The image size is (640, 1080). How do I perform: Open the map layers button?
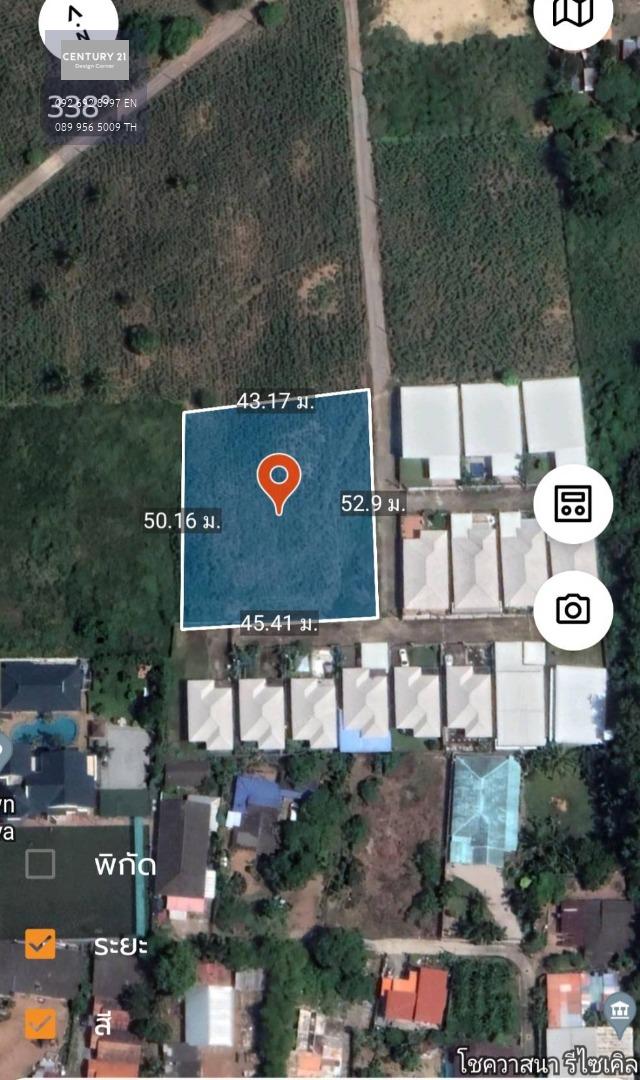pyautogui.click(x=573, y=12)
